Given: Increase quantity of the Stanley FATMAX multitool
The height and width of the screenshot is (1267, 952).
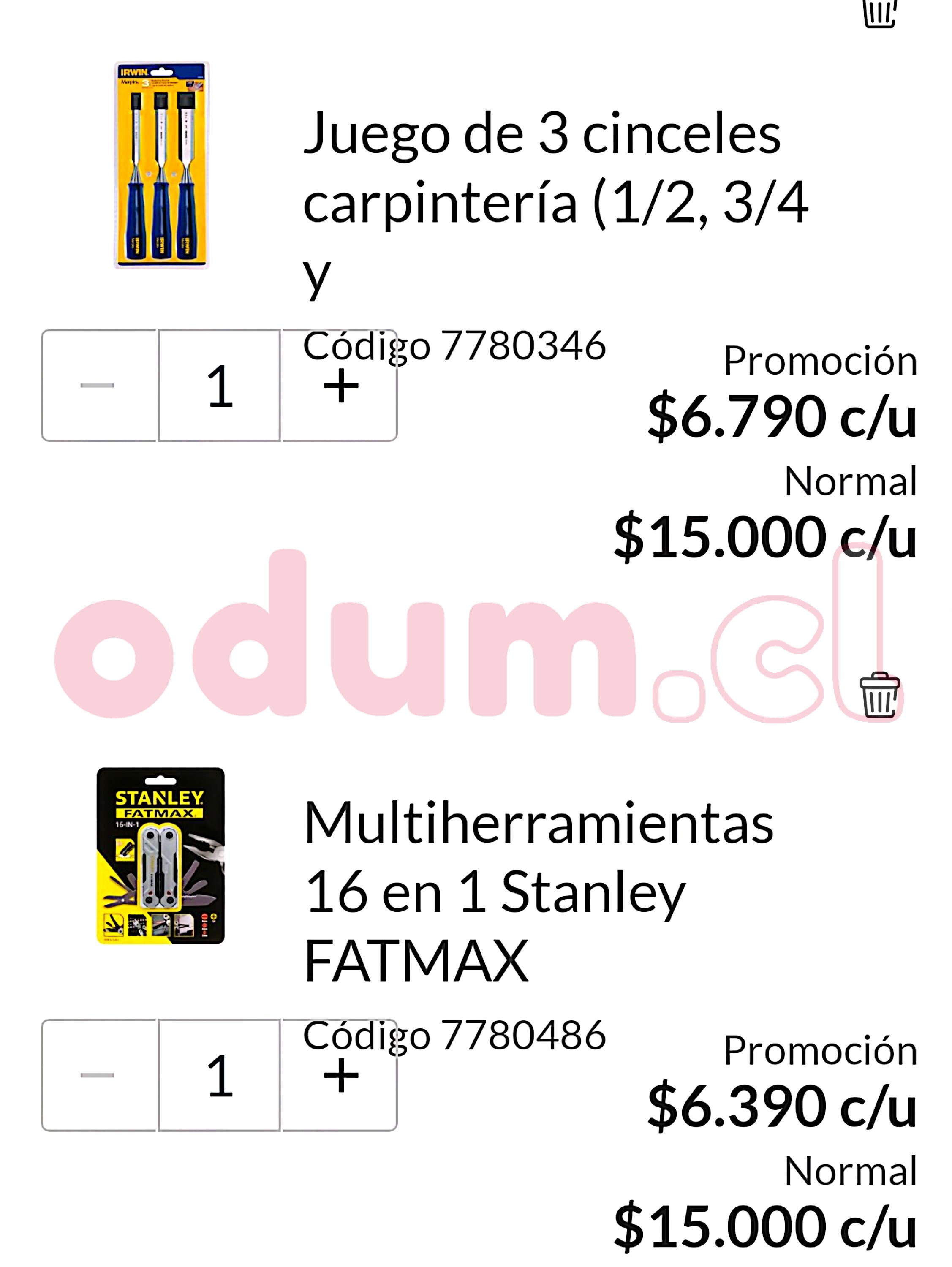Looking at the screenshot, I should pyautogui.click(x=340, y=1075).
